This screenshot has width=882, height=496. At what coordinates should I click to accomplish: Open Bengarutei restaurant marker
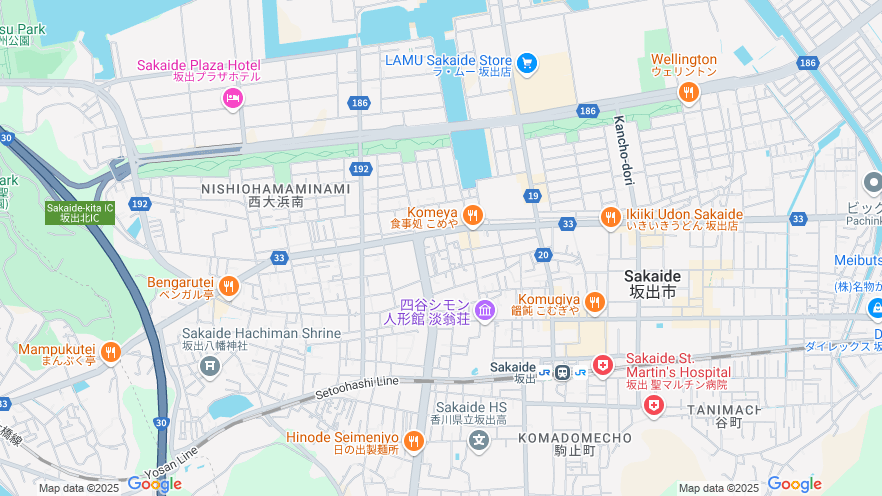coord(229,286)
